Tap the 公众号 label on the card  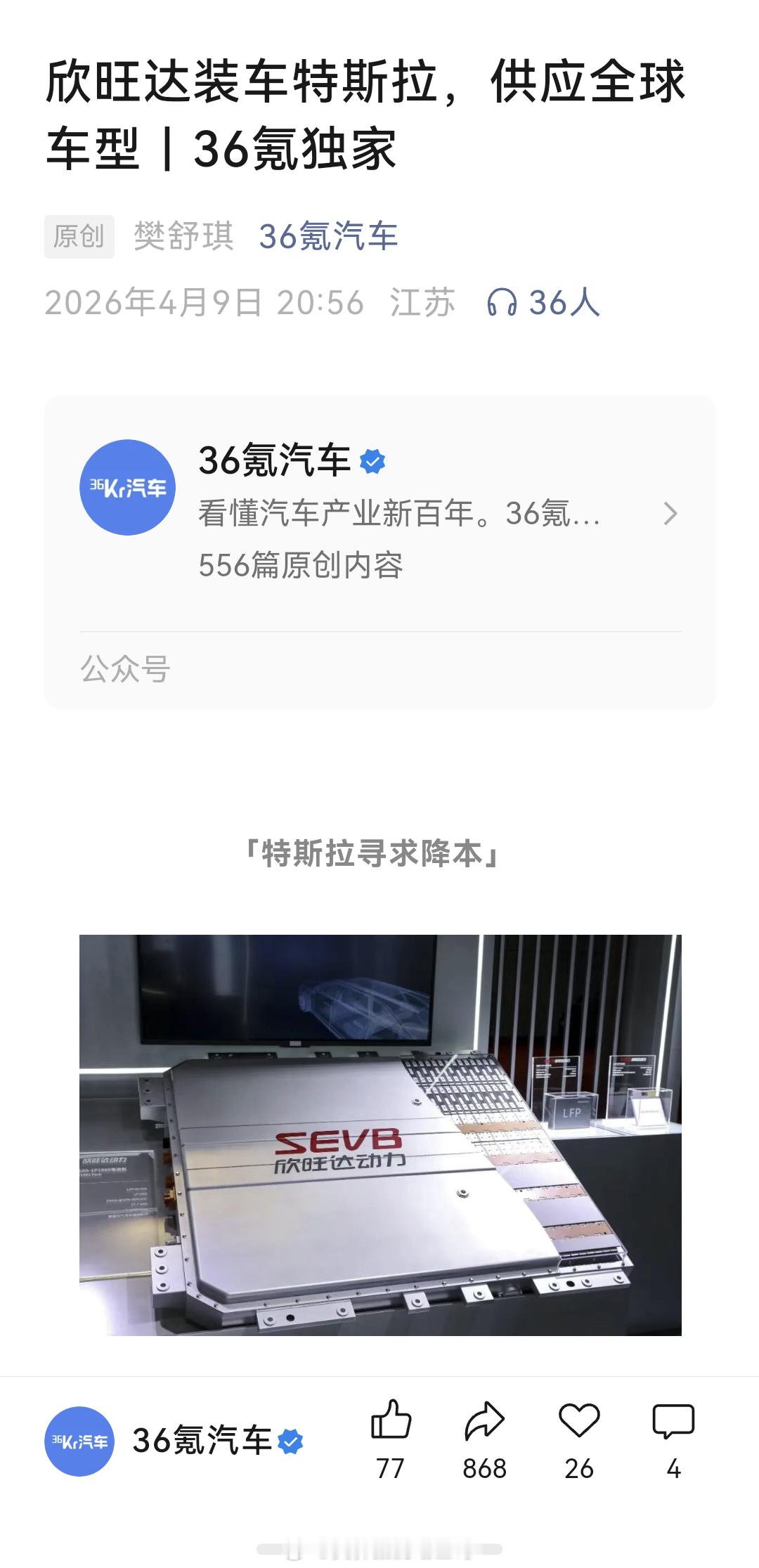point(124,670)
